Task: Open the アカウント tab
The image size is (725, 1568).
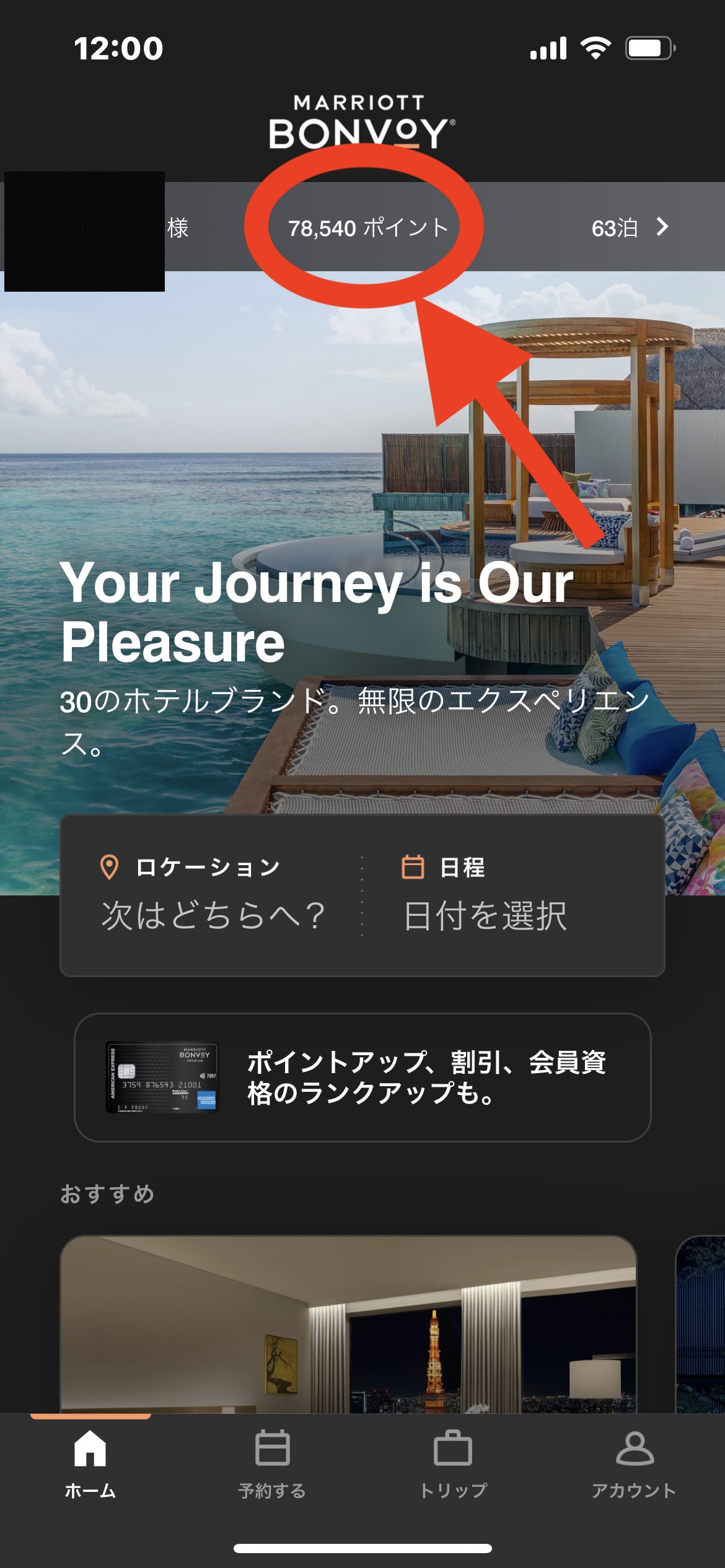Action: point(634,1465)
